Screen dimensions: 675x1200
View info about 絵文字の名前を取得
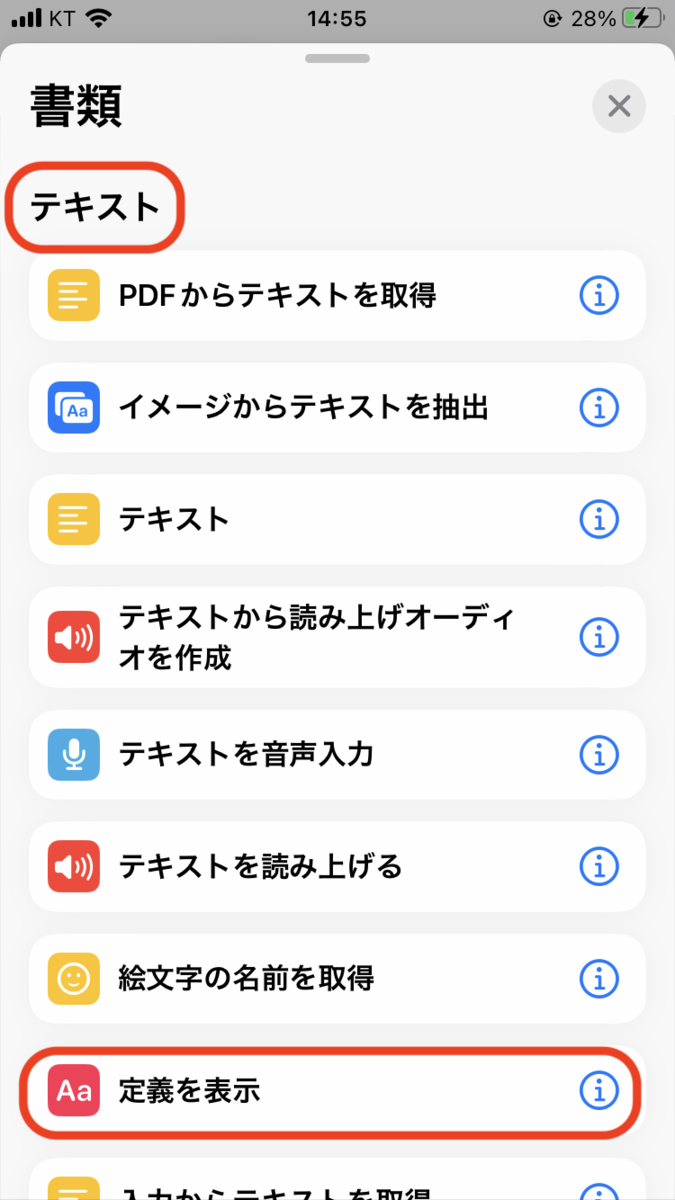pyautogui.click(x=599, y=978)
